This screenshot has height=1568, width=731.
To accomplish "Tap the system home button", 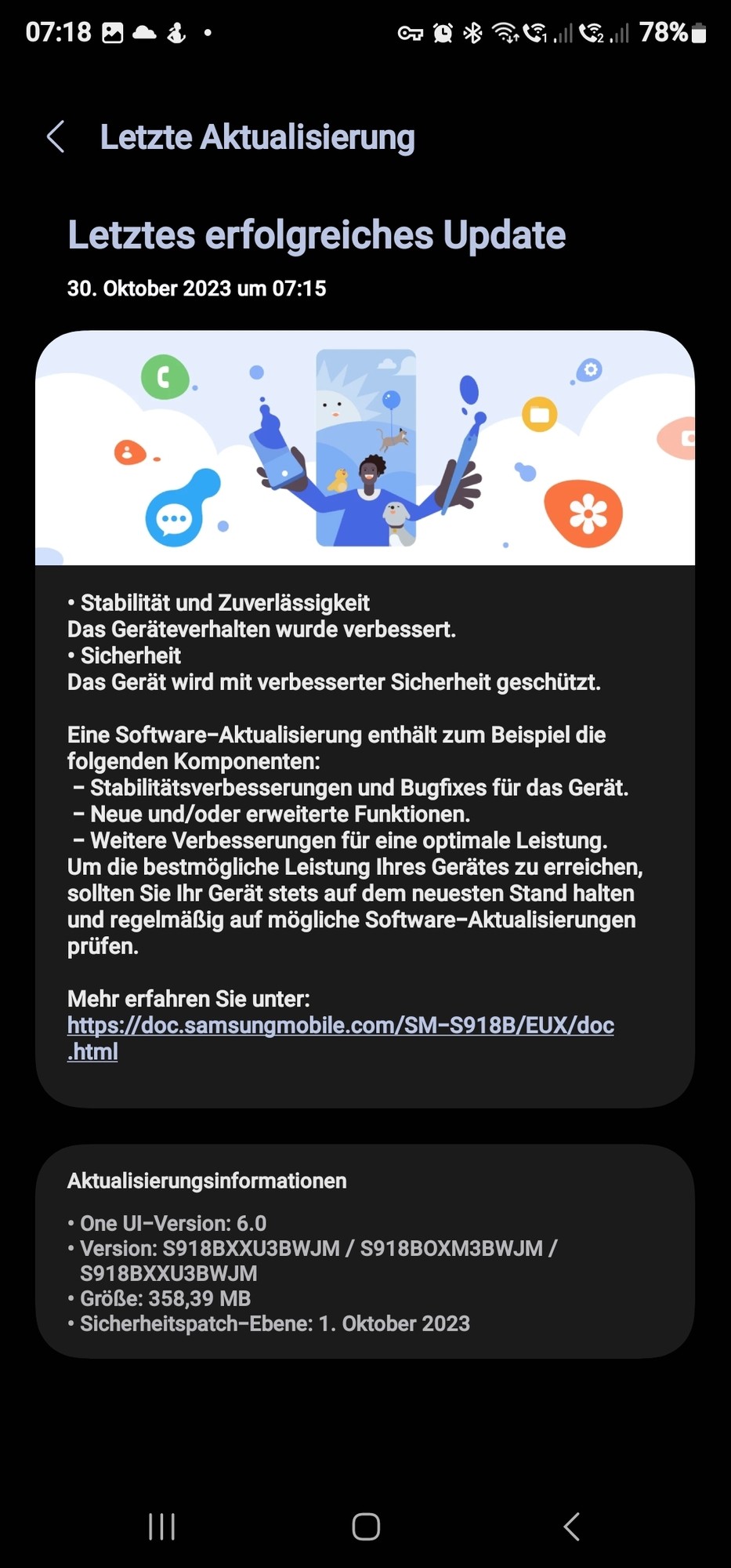I will point(365,1526).
